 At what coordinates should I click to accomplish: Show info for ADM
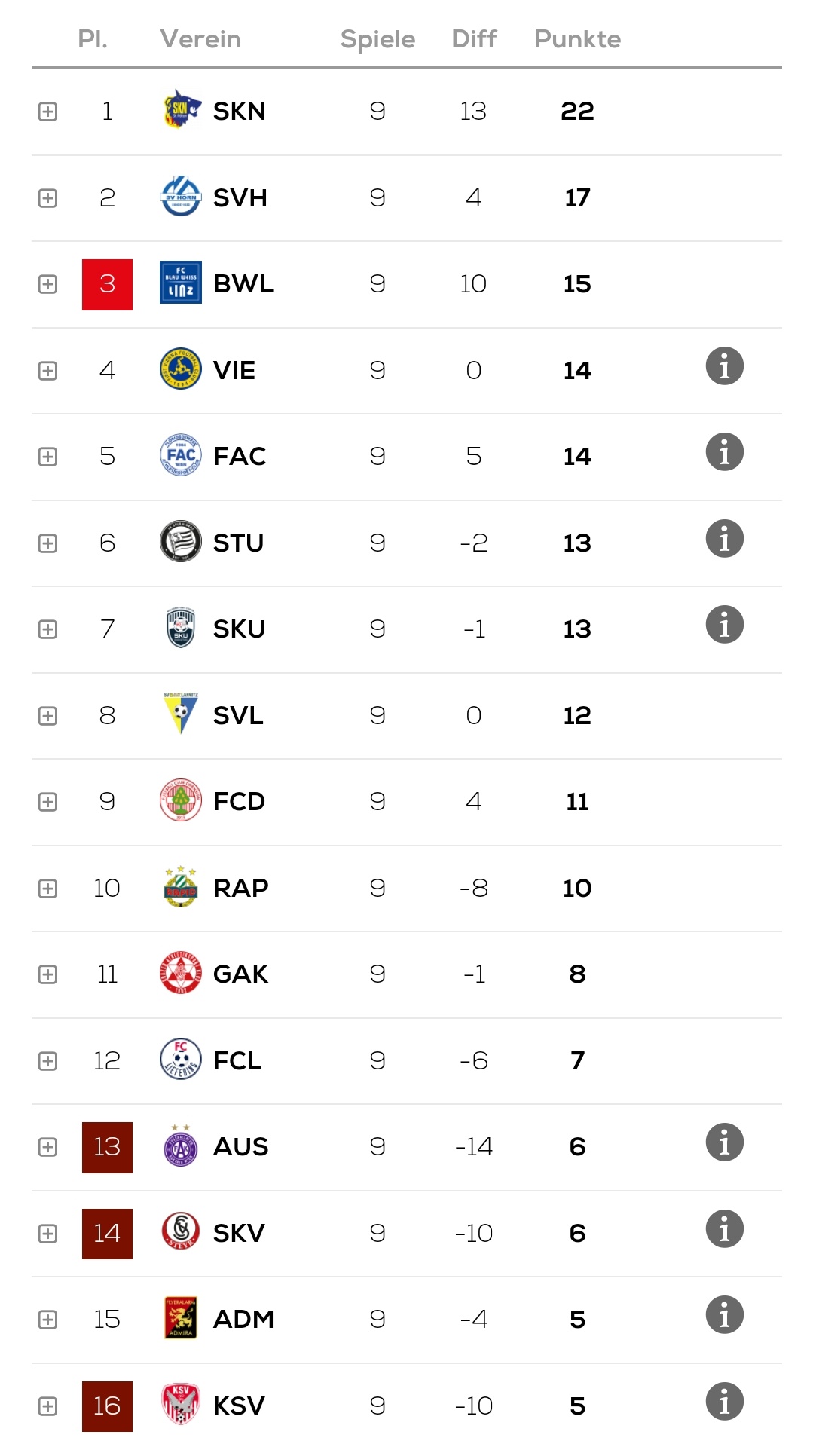[x=724, y=1315]
